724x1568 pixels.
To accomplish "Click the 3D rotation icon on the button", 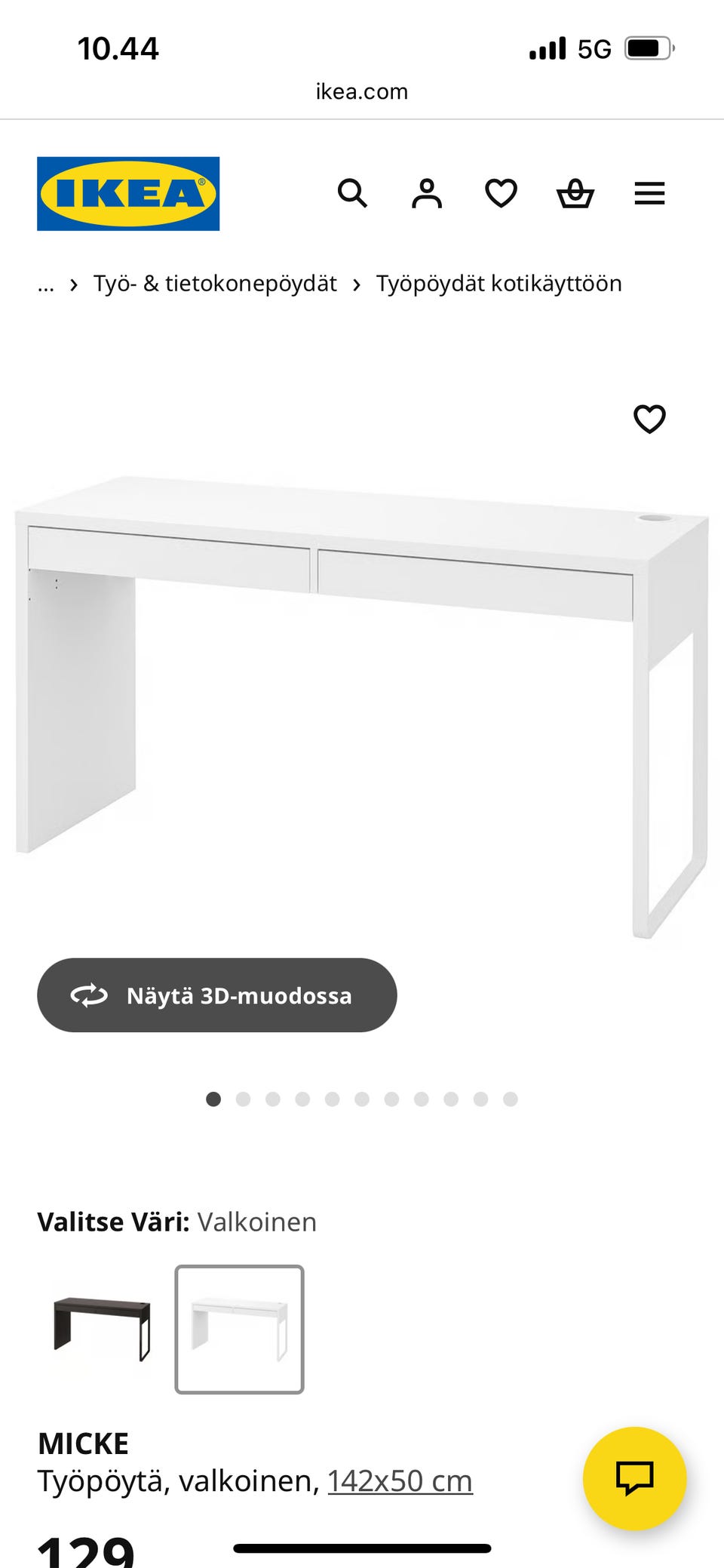I will [89, 995].
